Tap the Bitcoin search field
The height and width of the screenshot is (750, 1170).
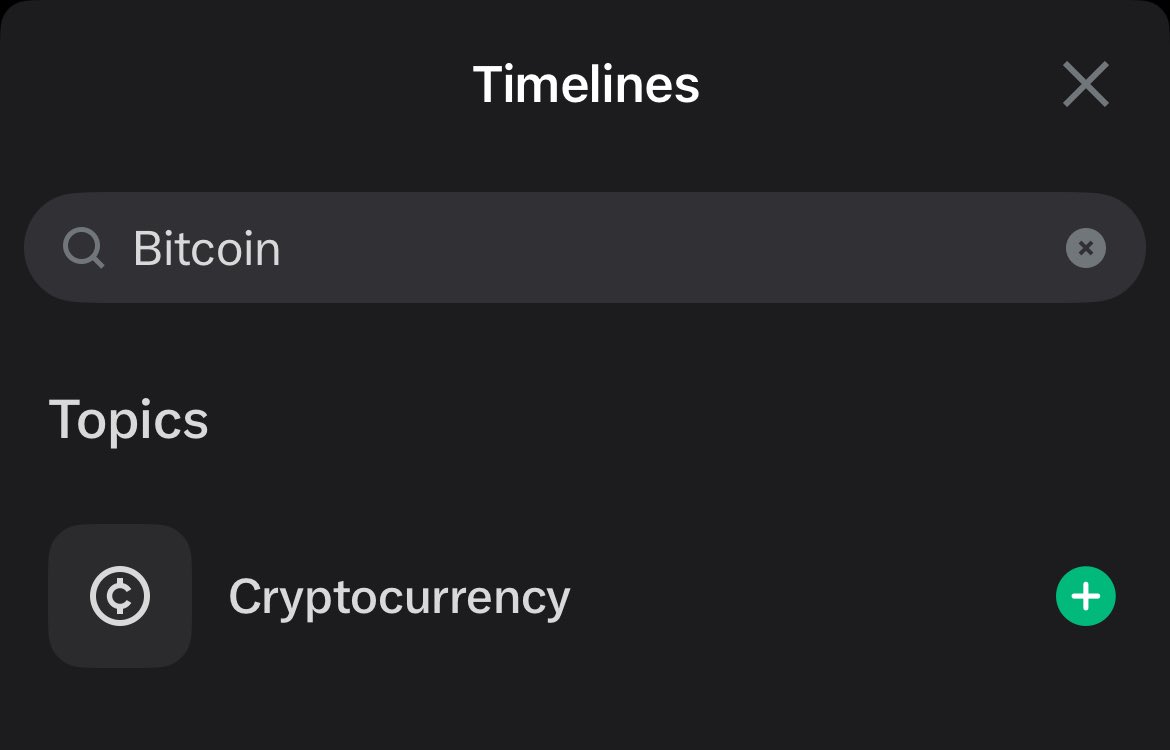[x=560, y=248]
